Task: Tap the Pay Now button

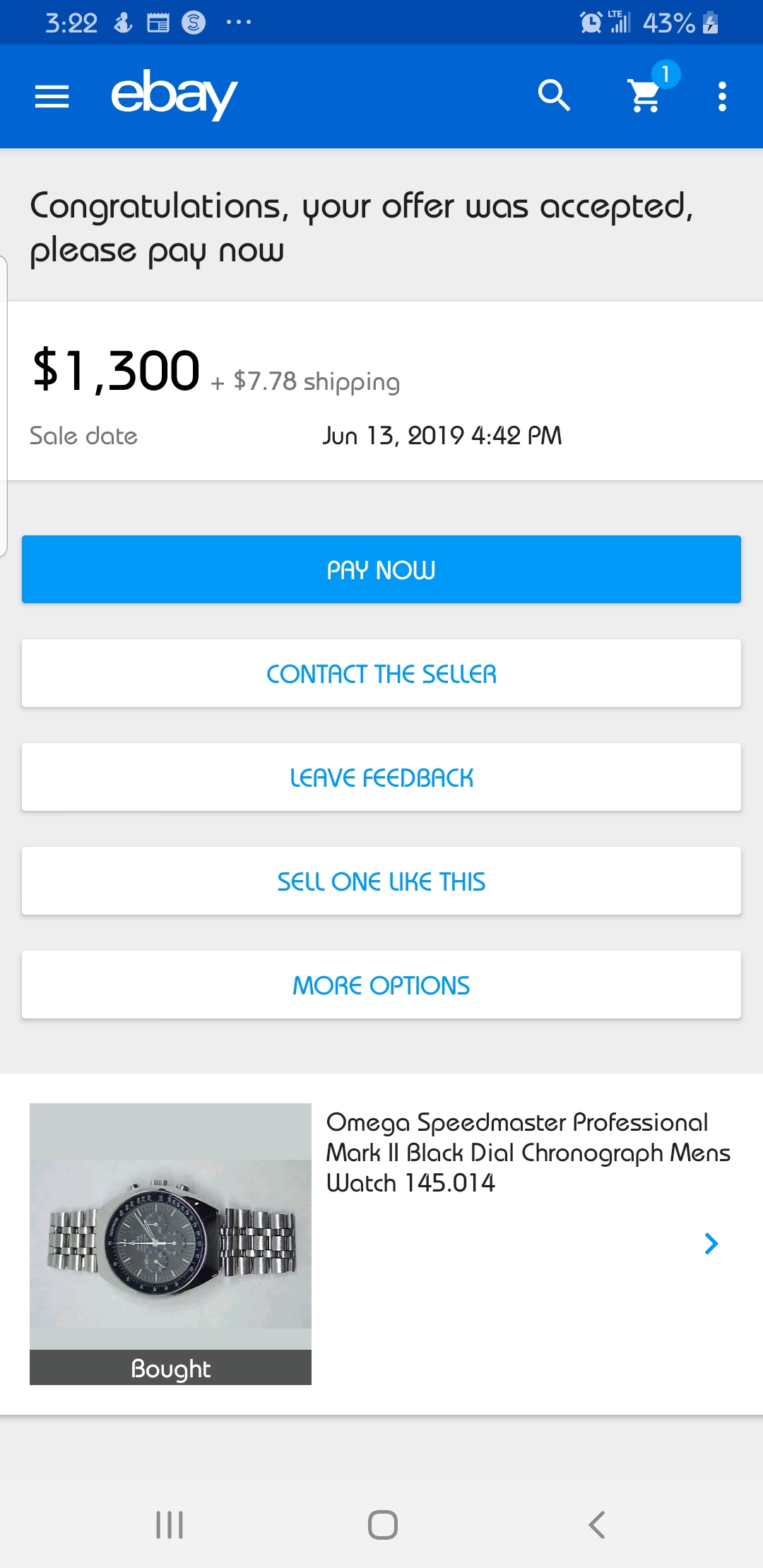Action: pyautogui.click(x=381, y=569)
